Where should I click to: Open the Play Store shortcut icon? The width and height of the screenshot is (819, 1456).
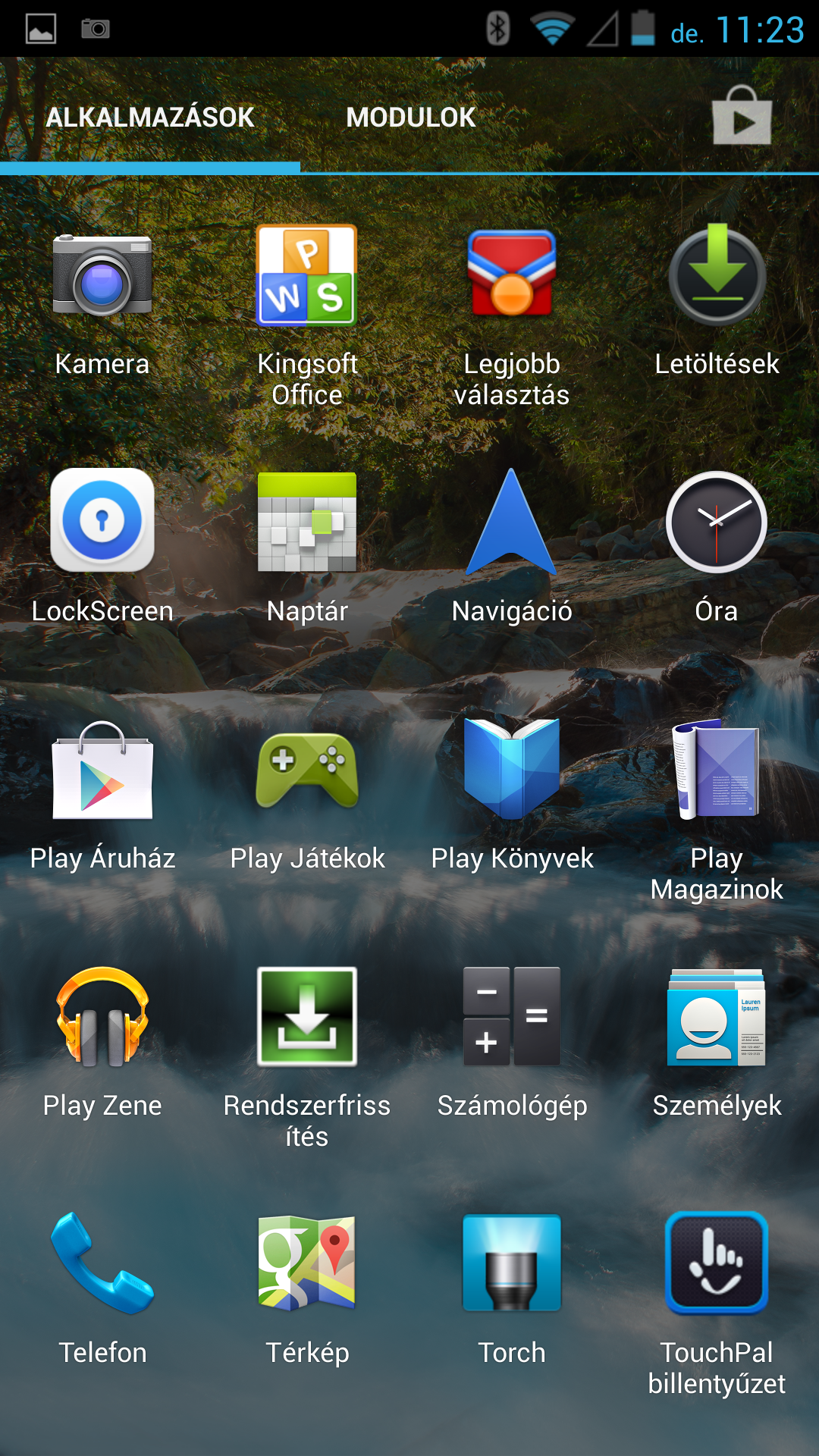741,117
